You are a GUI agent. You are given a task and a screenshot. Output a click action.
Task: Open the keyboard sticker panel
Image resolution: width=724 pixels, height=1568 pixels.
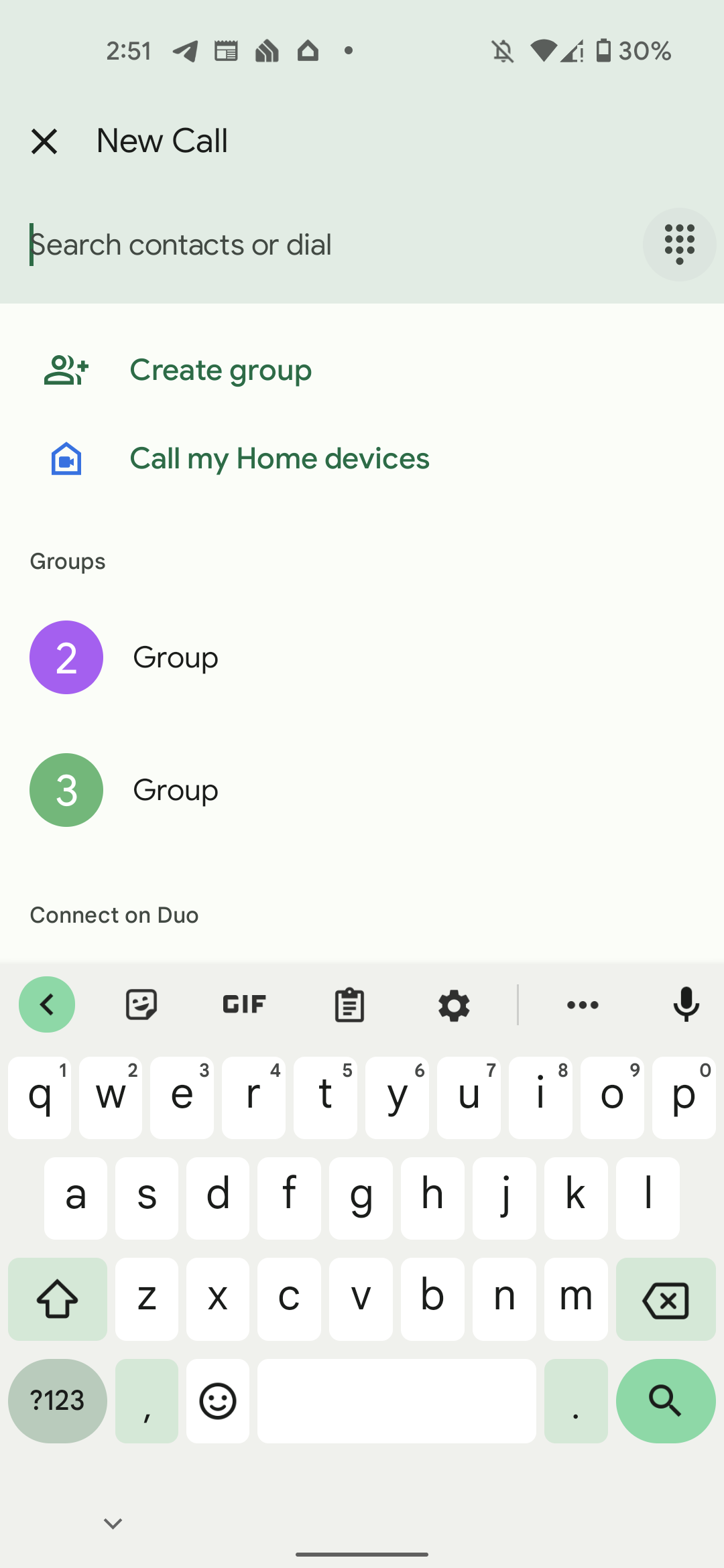pyautogui.click(x=141, y=1004)
